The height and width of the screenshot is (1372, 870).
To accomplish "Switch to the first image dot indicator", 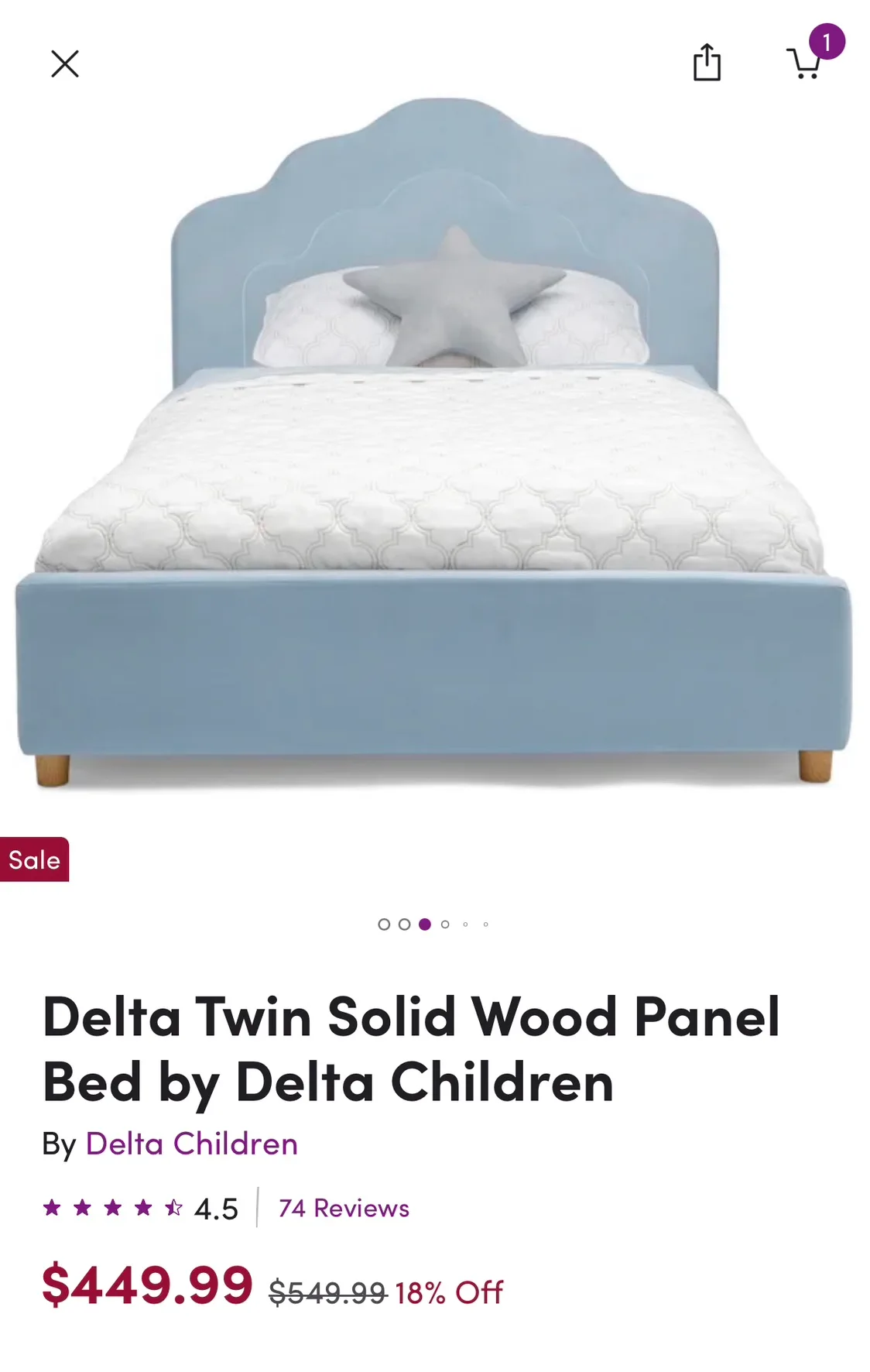I will point(385,924).
